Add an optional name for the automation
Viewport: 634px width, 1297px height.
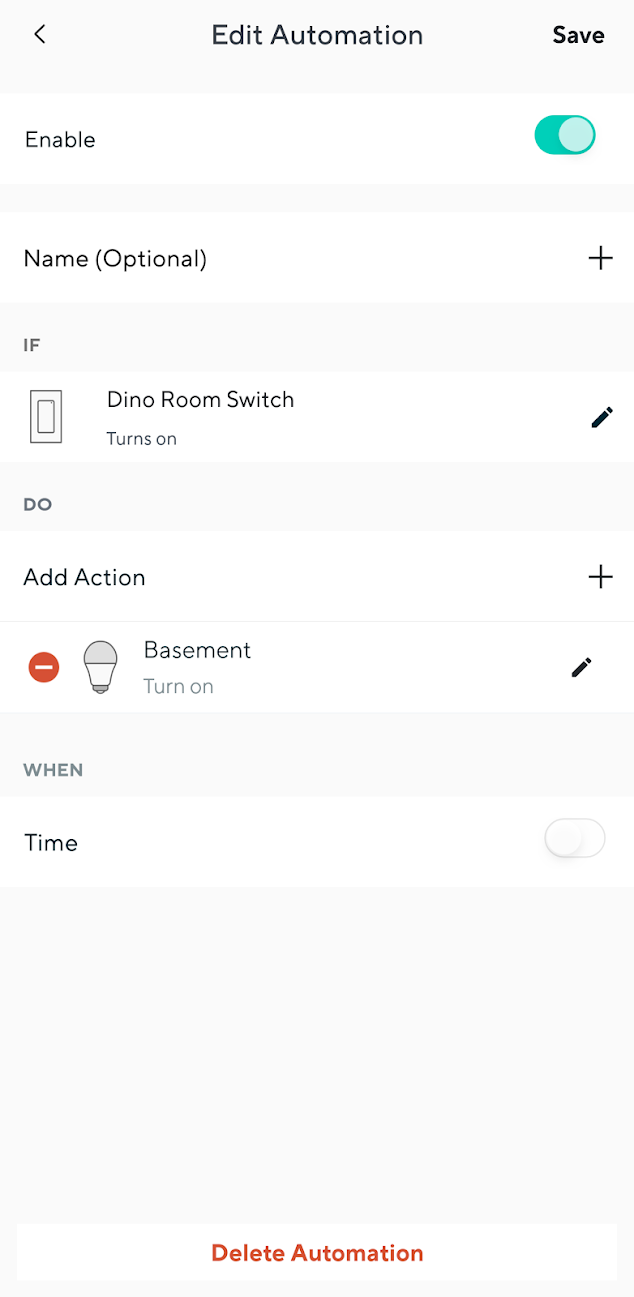[x=600, y=259]
